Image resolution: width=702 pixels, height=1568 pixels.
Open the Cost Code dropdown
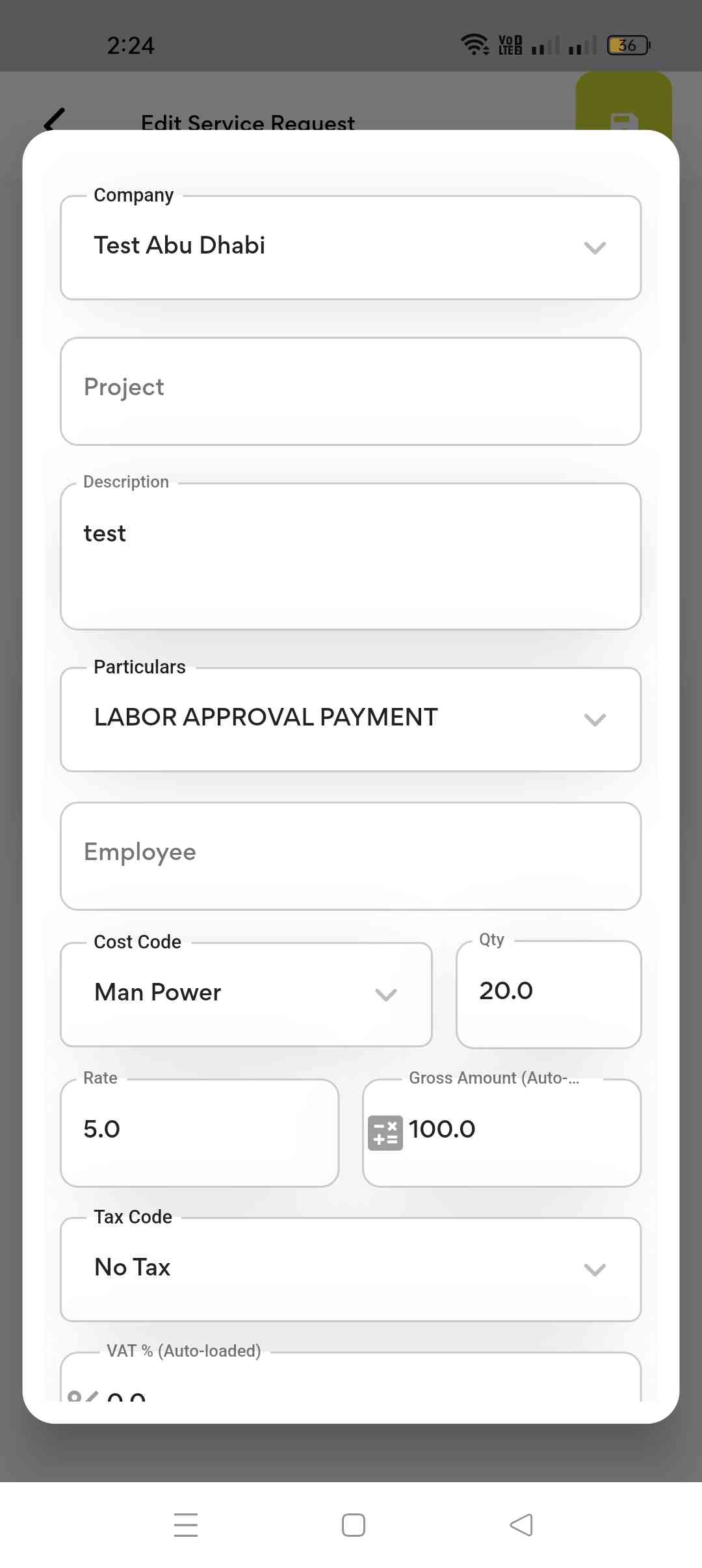tap(246, 994)
